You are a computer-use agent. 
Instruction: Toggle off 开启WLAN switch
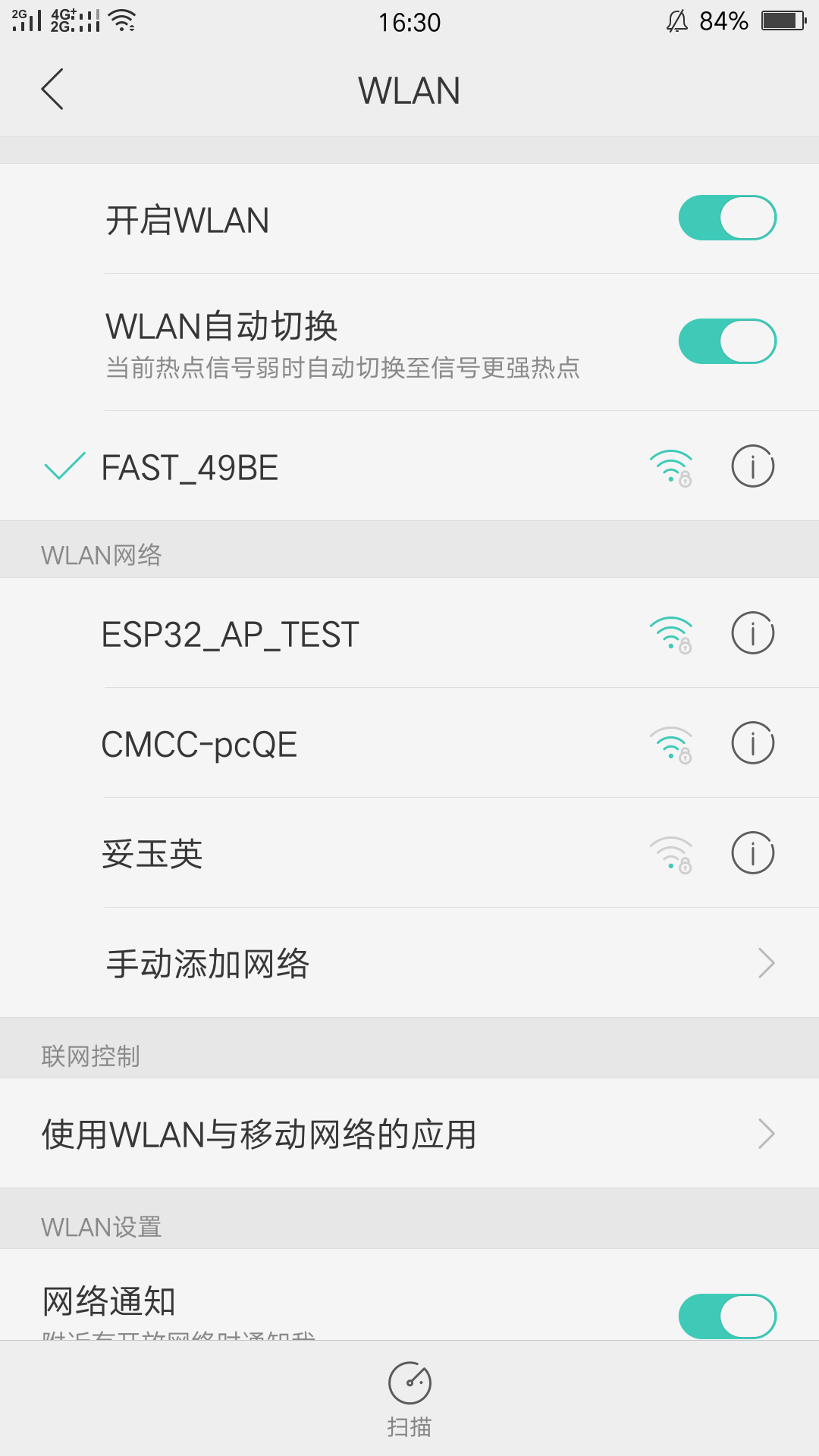pos(726,218)
